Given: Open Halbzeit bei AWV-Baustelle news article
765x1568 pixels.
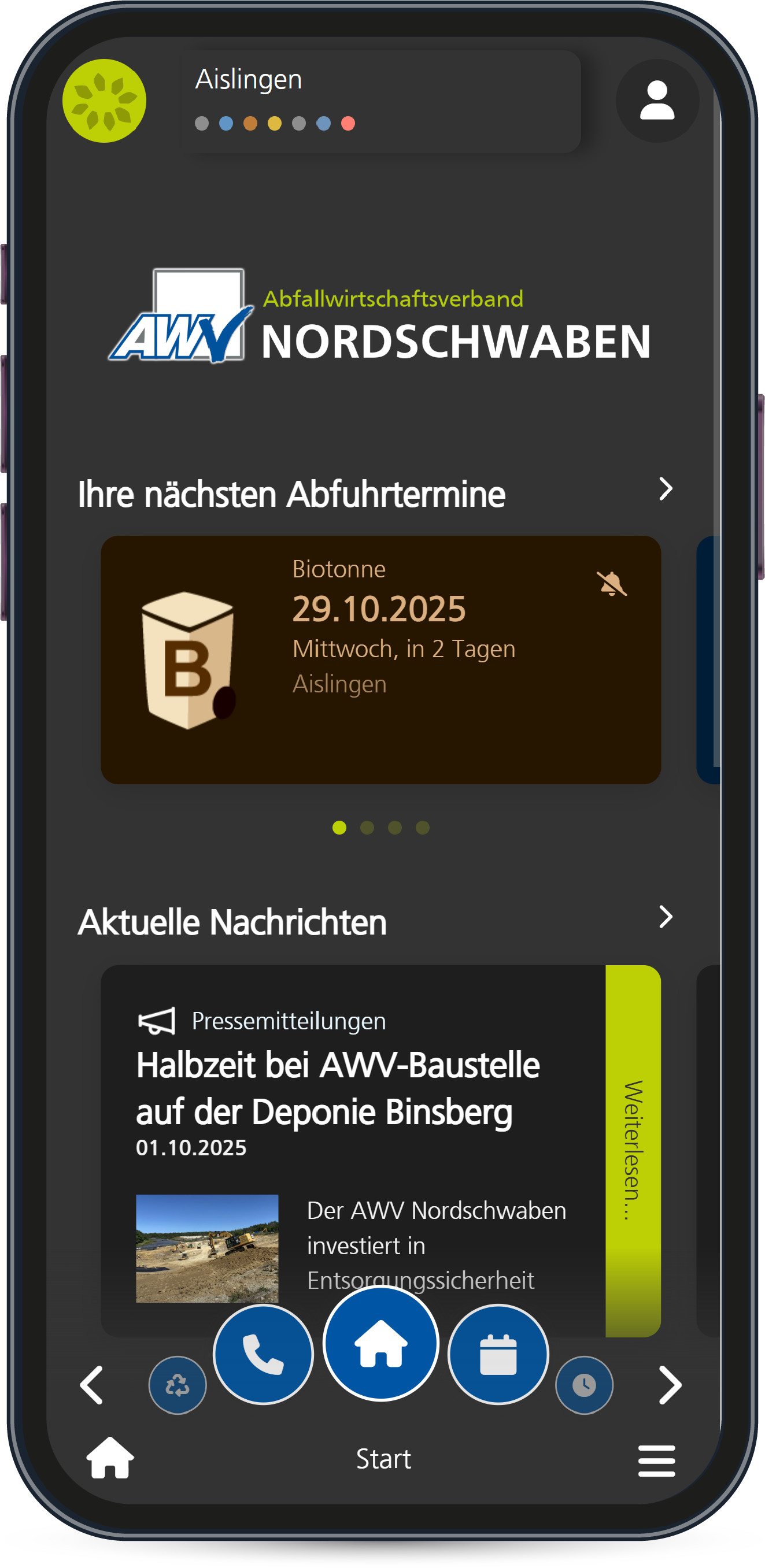Looking at the screenshot, I should 338,1088.
